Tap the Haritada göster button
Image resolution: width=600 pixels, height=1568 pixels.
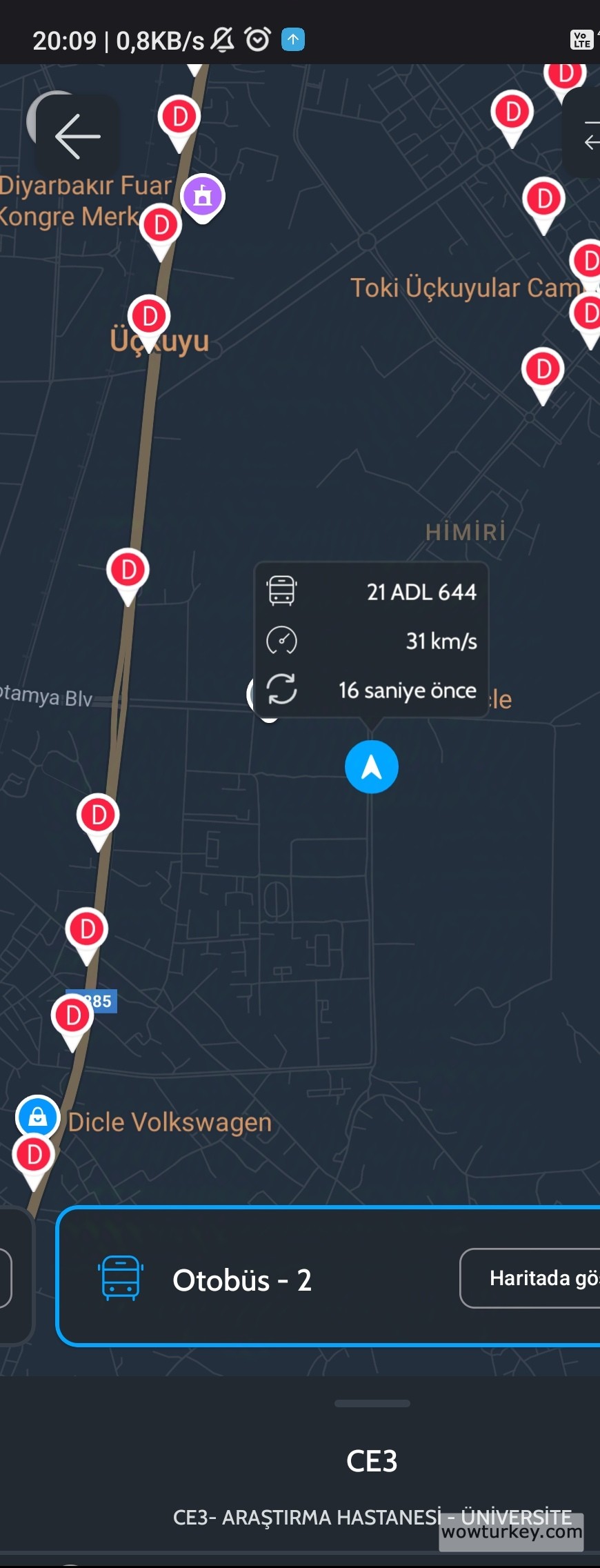coord(532,1278)
